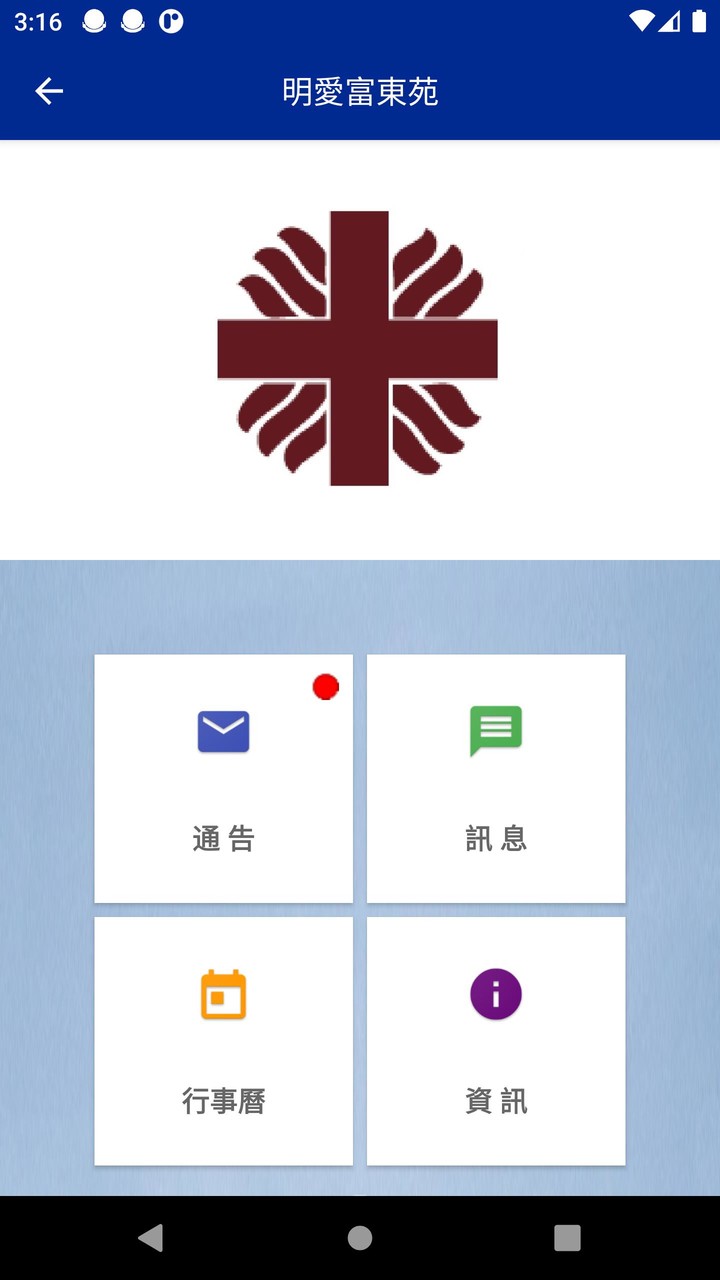Tap the red notification dot on 通告

(324, 687)
